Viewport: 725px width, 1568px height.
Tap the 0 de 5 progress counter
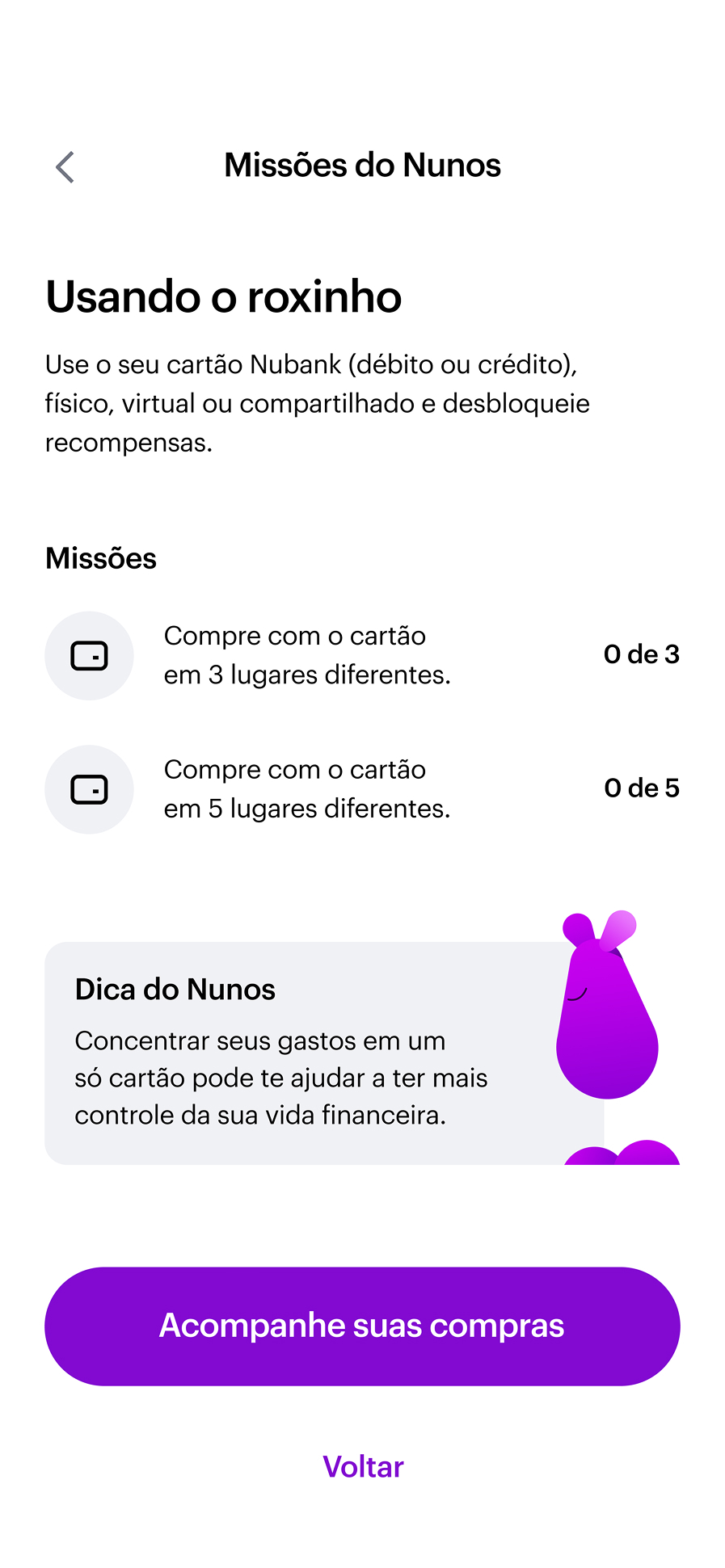[642, 788]
